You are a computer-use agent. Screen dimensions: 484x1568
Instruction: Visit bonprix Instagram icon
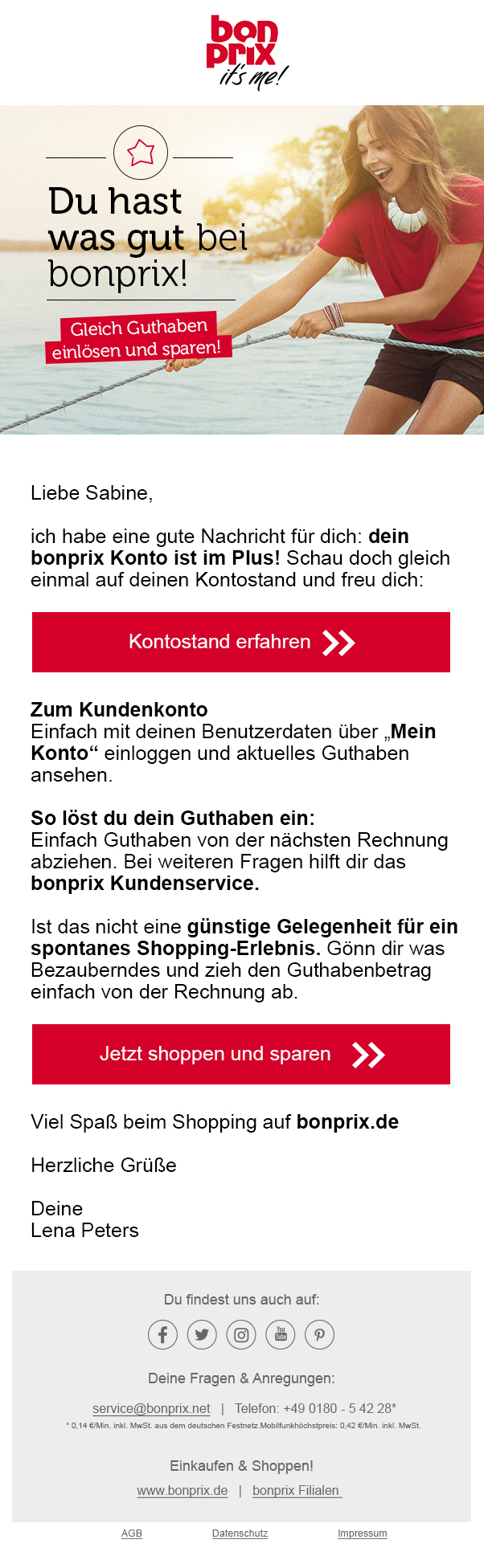point(241,1335)
